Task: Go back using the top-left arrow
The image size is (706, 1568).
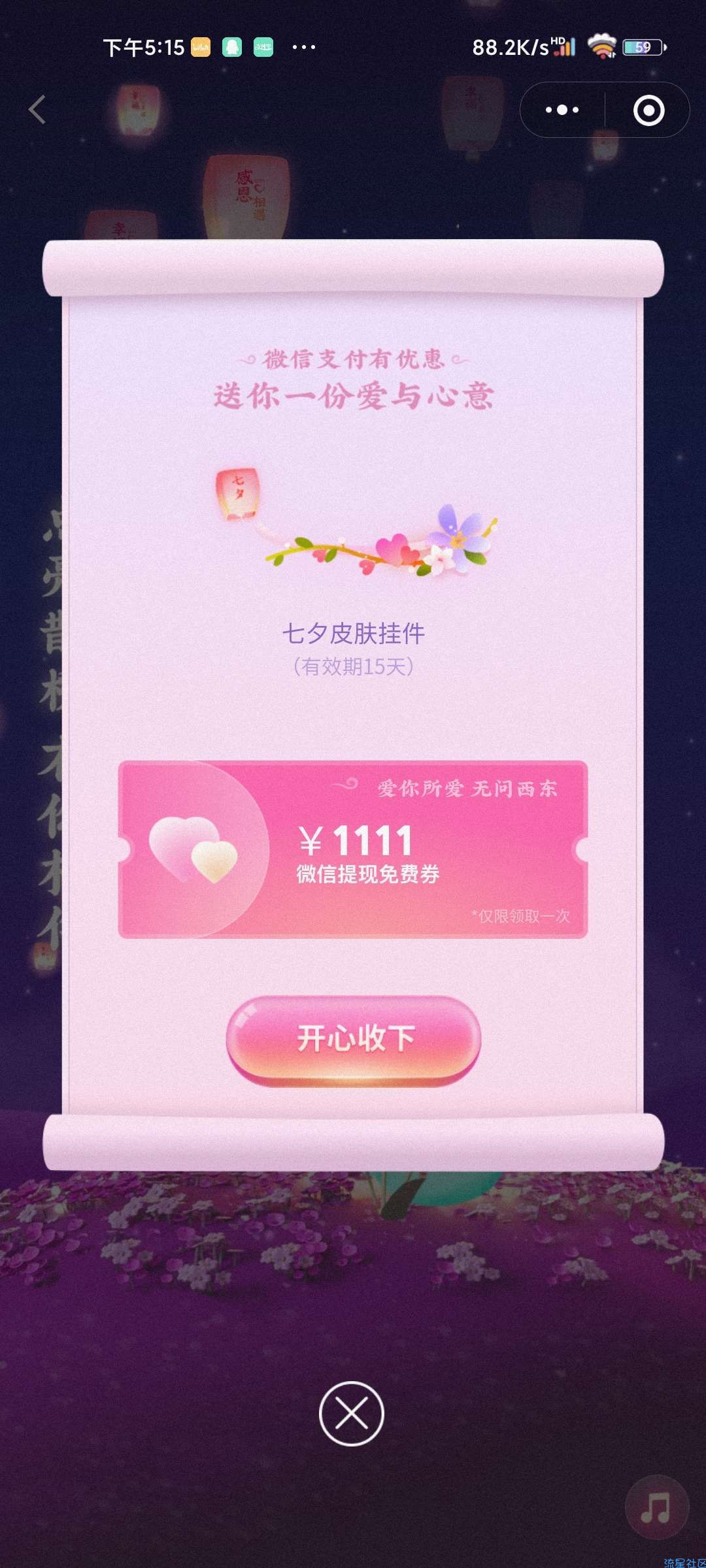Action: tap(37, 109)
